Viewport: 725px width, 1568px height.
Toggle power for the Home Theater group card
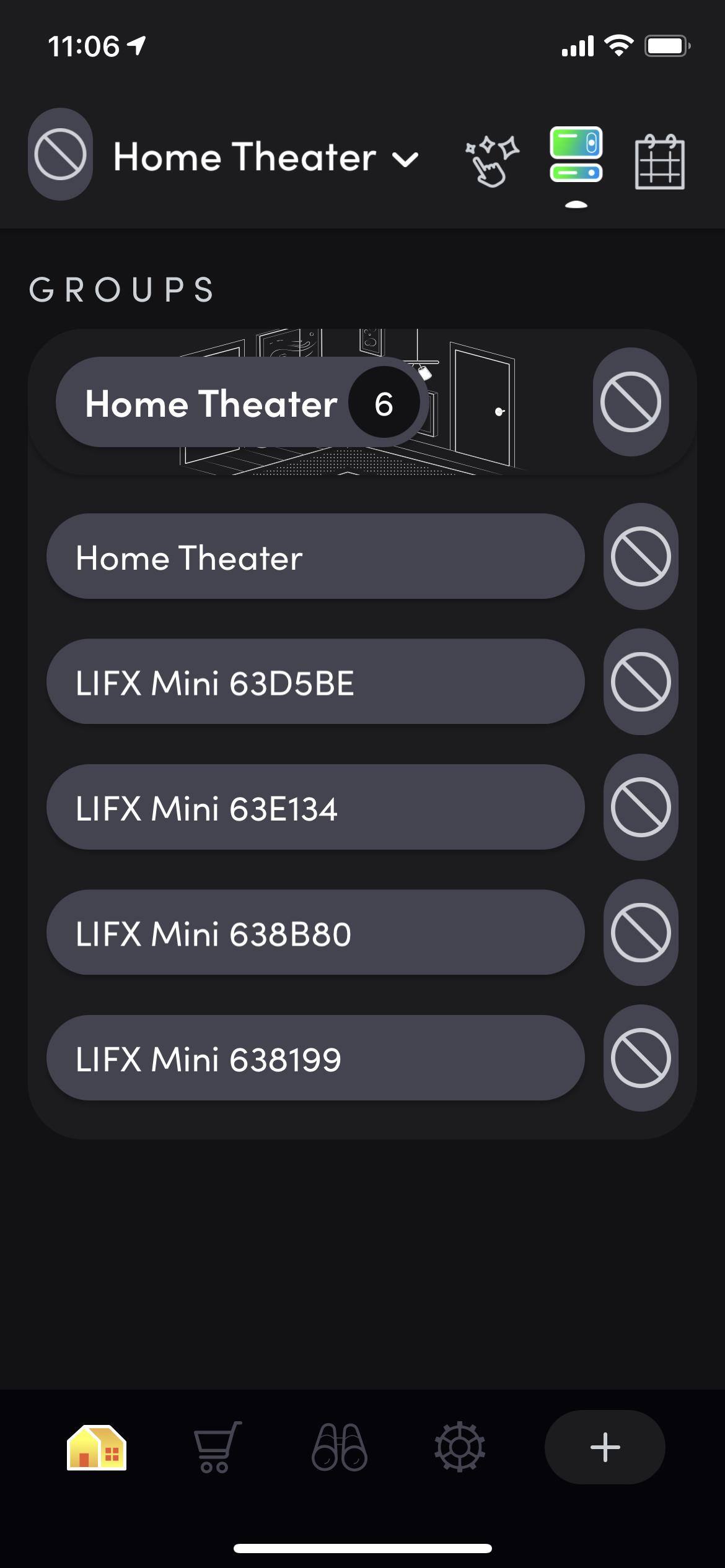[x=630, y=403]
